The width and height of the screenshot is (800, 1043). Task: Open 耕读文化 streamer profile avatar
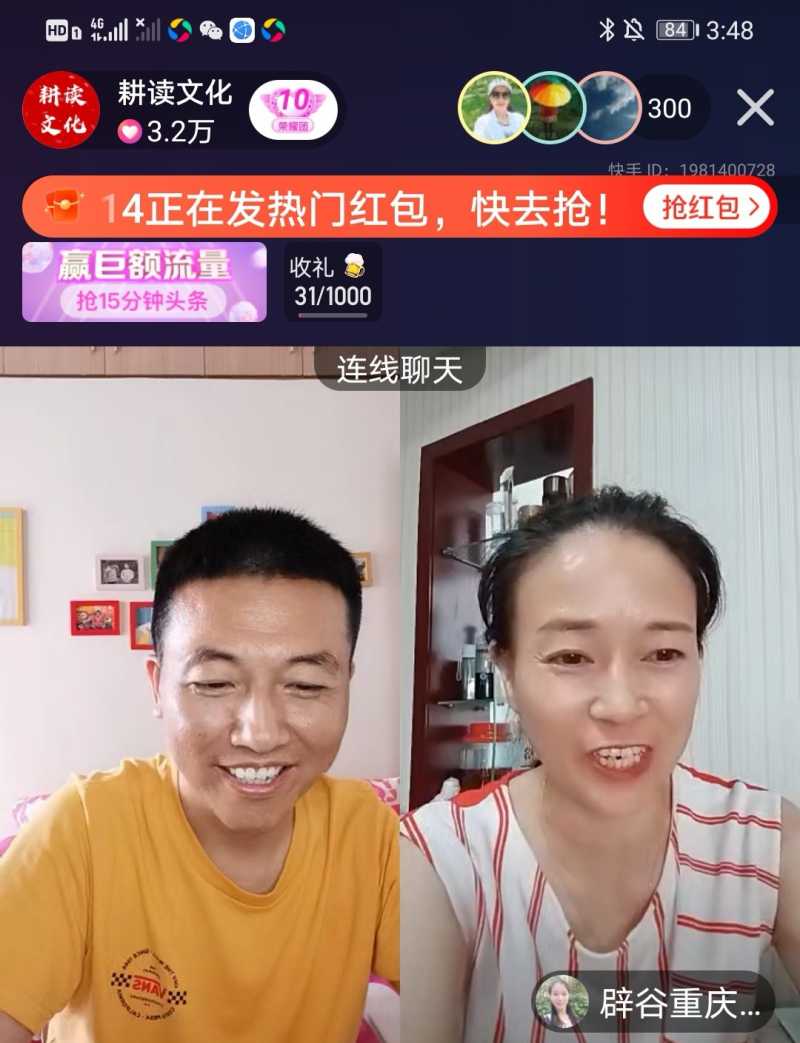pyautogui.click(x=61, y=110)
